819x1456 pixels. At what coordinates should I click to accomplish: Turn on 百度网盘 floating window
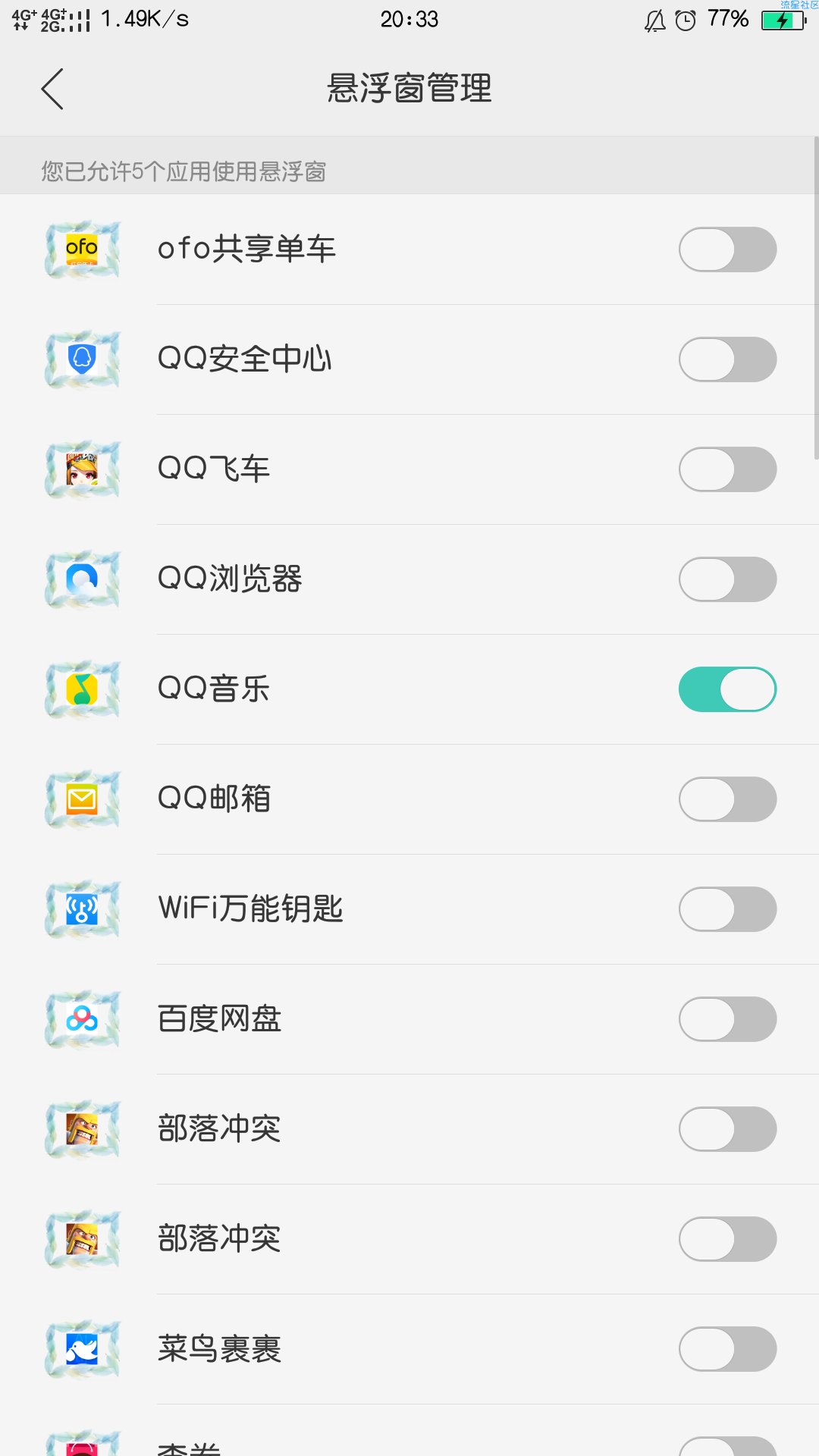tap(727, 1019)
